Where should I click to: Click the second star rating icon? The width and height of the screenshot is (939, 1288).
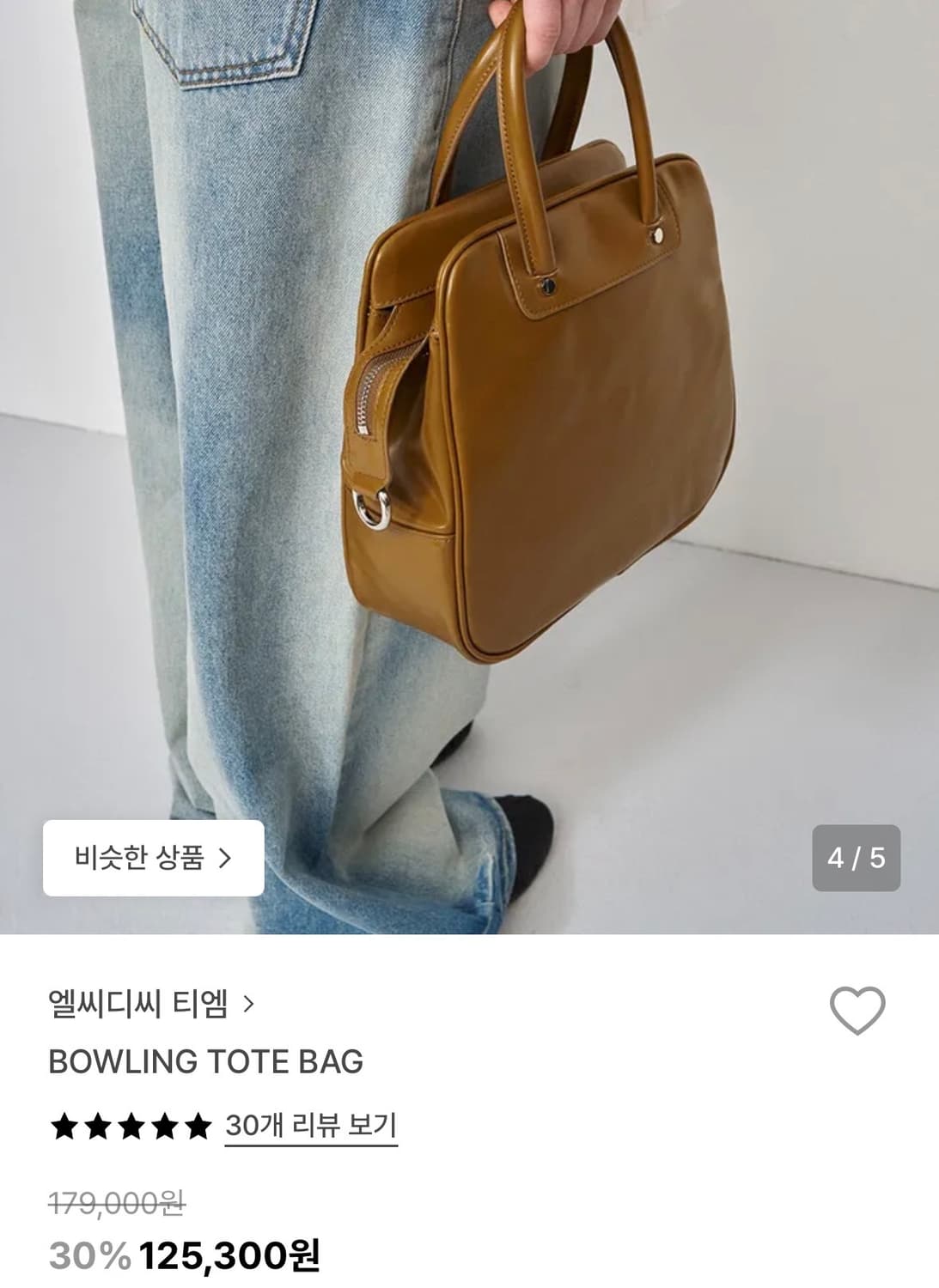(98, 1121)
